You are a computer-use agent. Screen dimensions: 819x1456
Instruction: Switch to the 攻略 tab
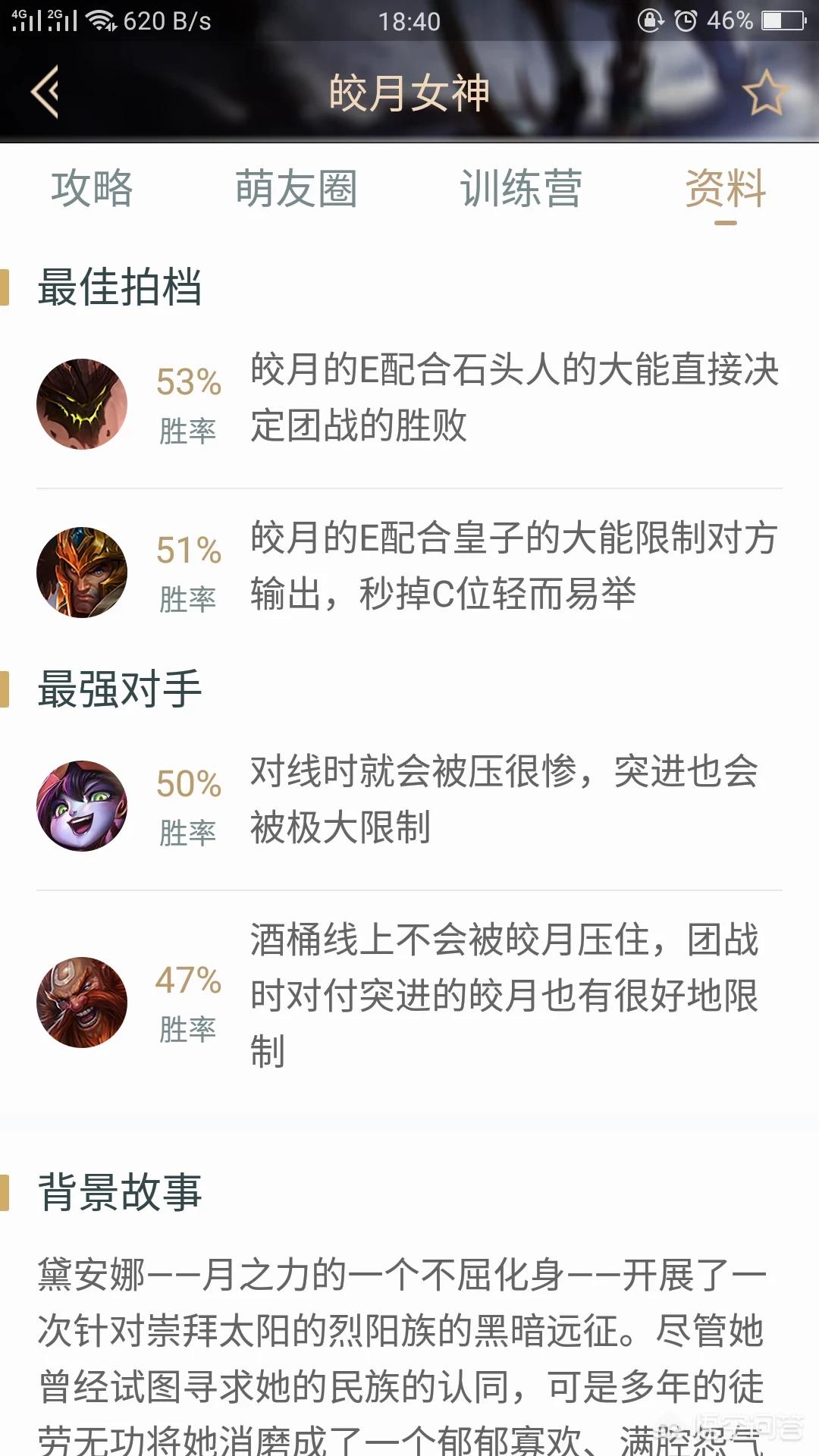tap(93, 189)
